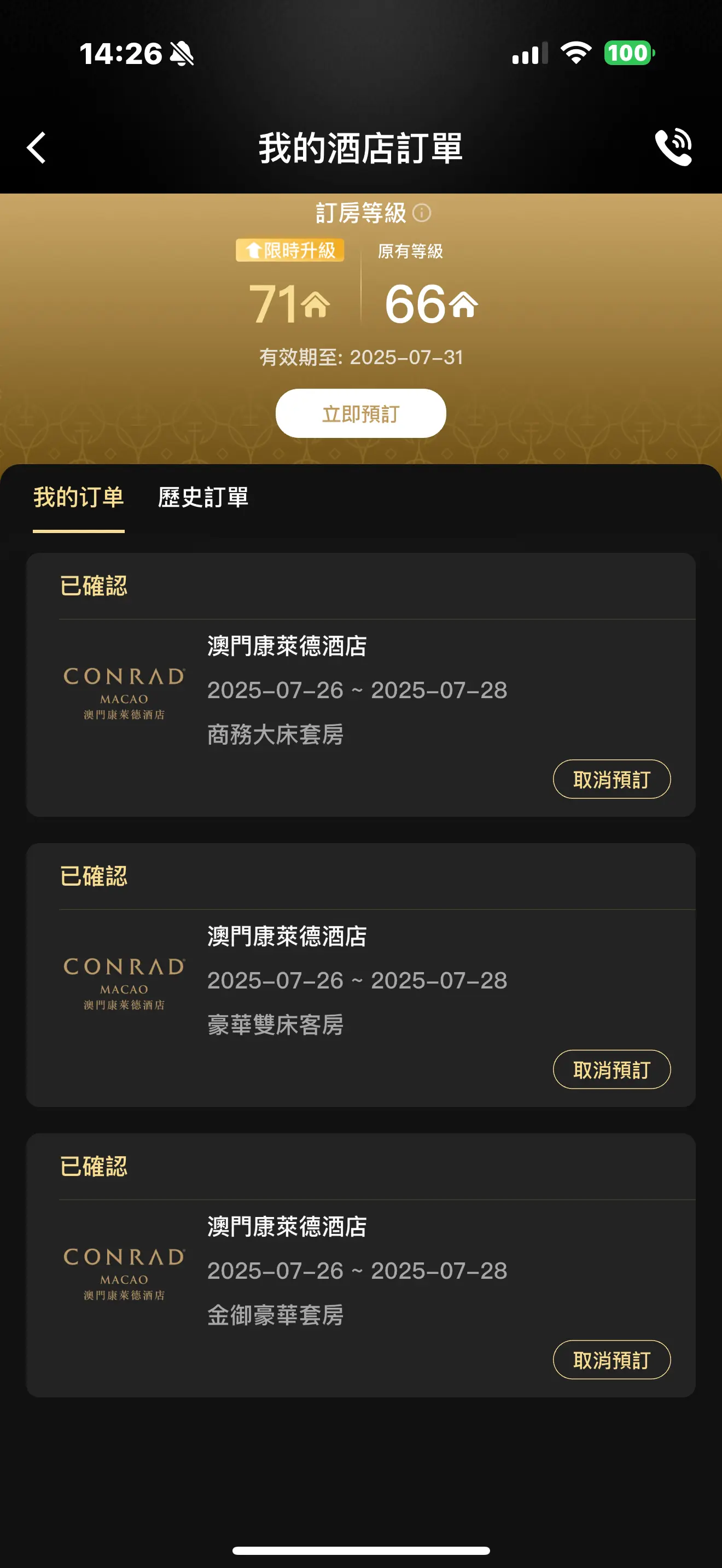The image size is (722, 1568).
Task: Open the 金御豪華套房 order card
Action: 361,1266
